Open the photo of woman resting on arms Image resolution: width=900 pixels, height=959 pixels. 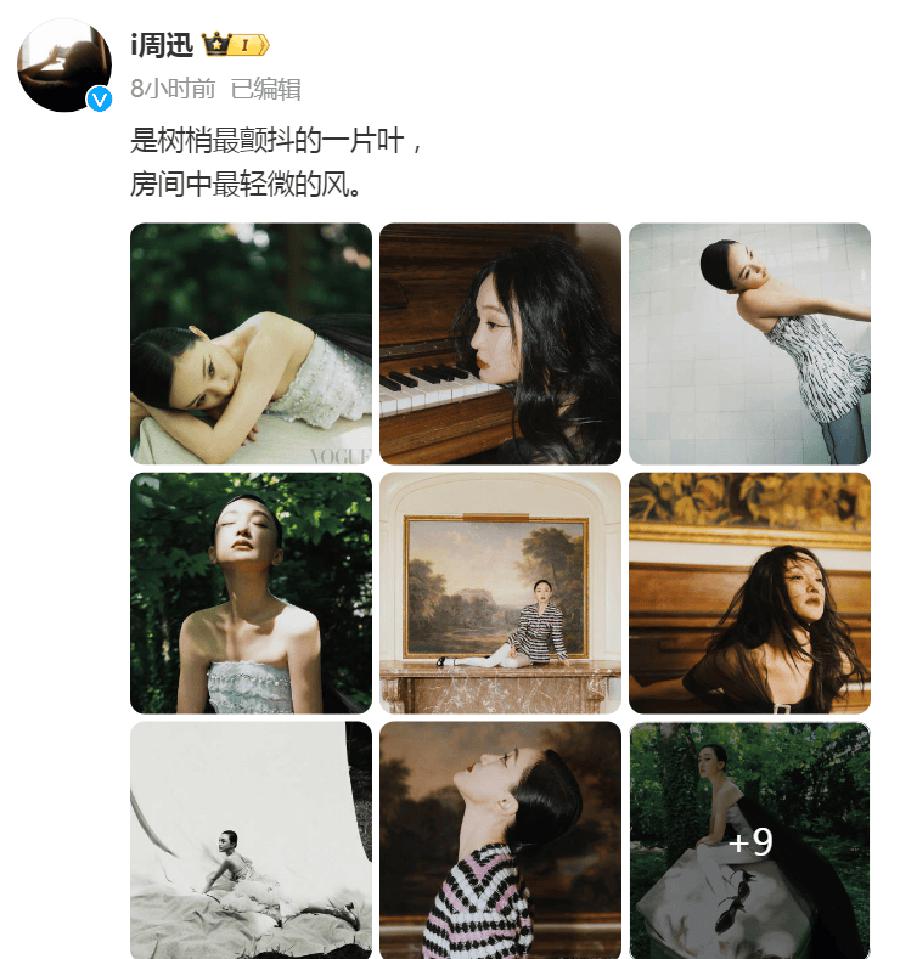[x=251, y=343]
